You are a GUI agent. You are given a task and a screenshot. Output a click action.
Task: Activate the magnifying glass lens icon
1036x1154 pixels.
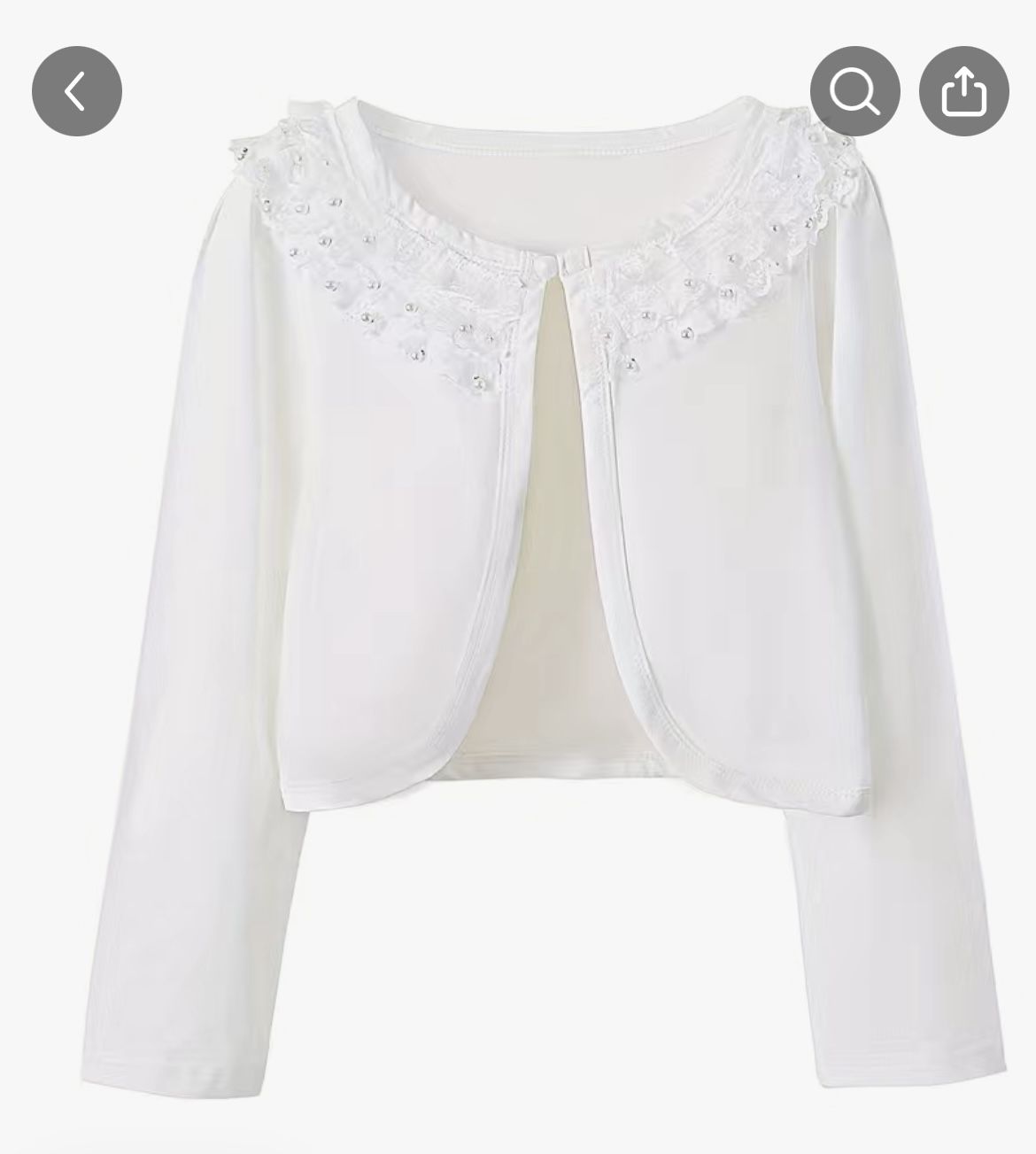853,89
